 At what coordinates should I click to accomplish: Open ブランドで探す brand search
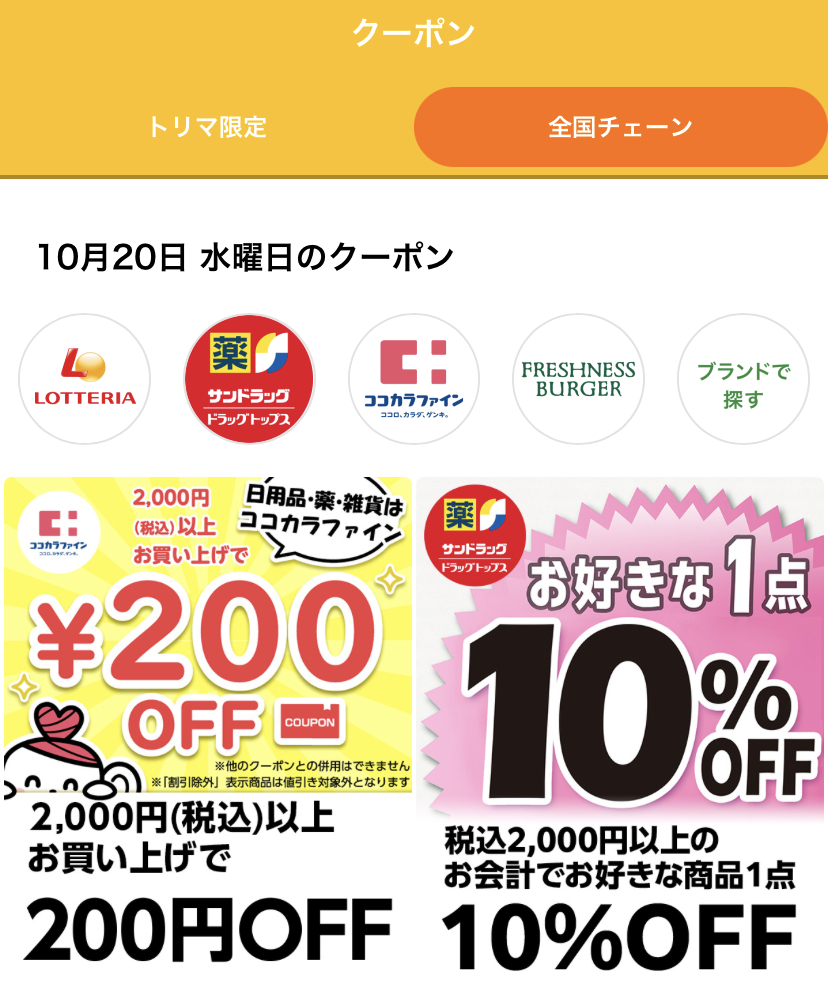pyautogui.click(x=742, y=379)
